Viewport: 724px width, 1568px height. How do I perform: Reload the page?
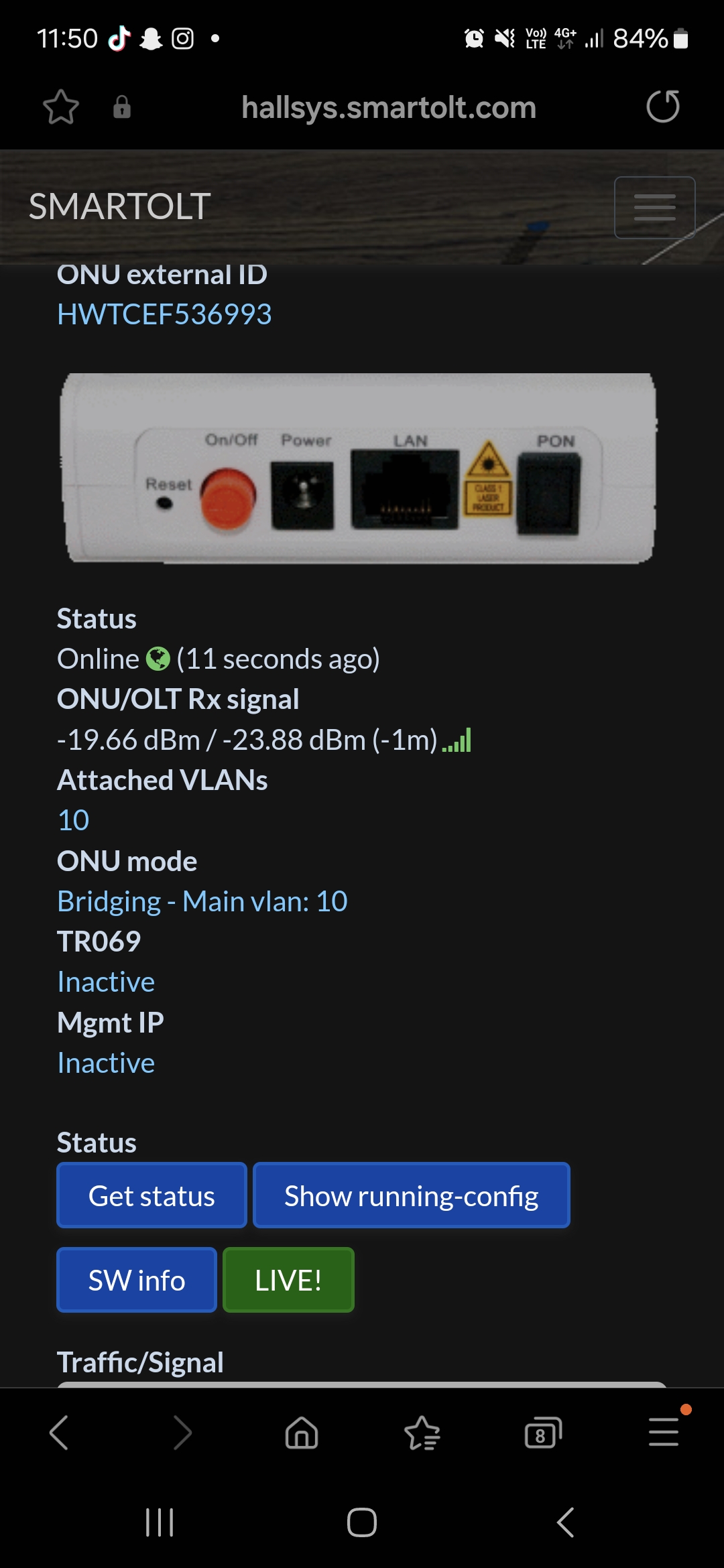[x=662, y=107]
